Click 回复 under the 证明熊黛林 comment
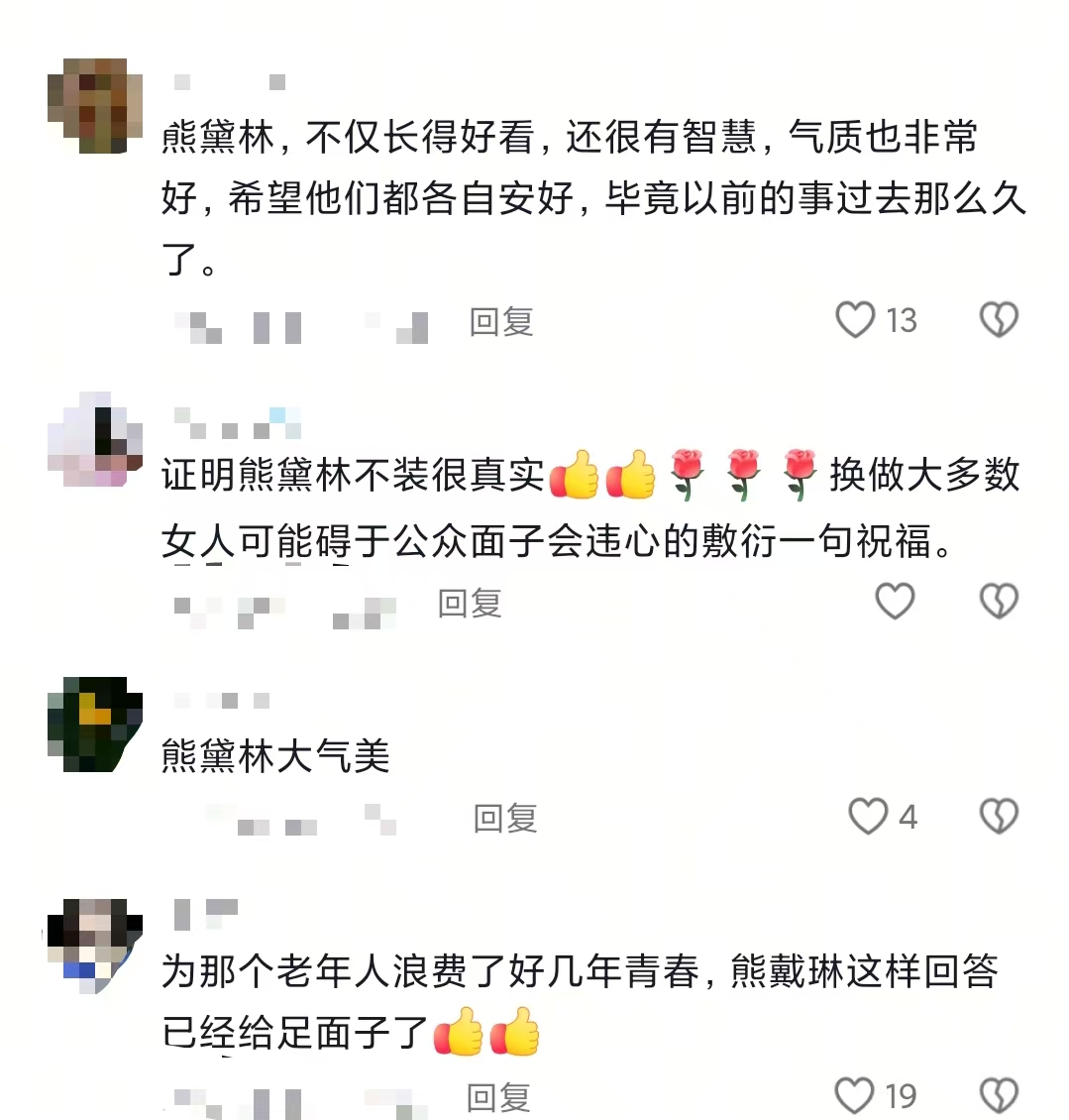 coord(470,602)
